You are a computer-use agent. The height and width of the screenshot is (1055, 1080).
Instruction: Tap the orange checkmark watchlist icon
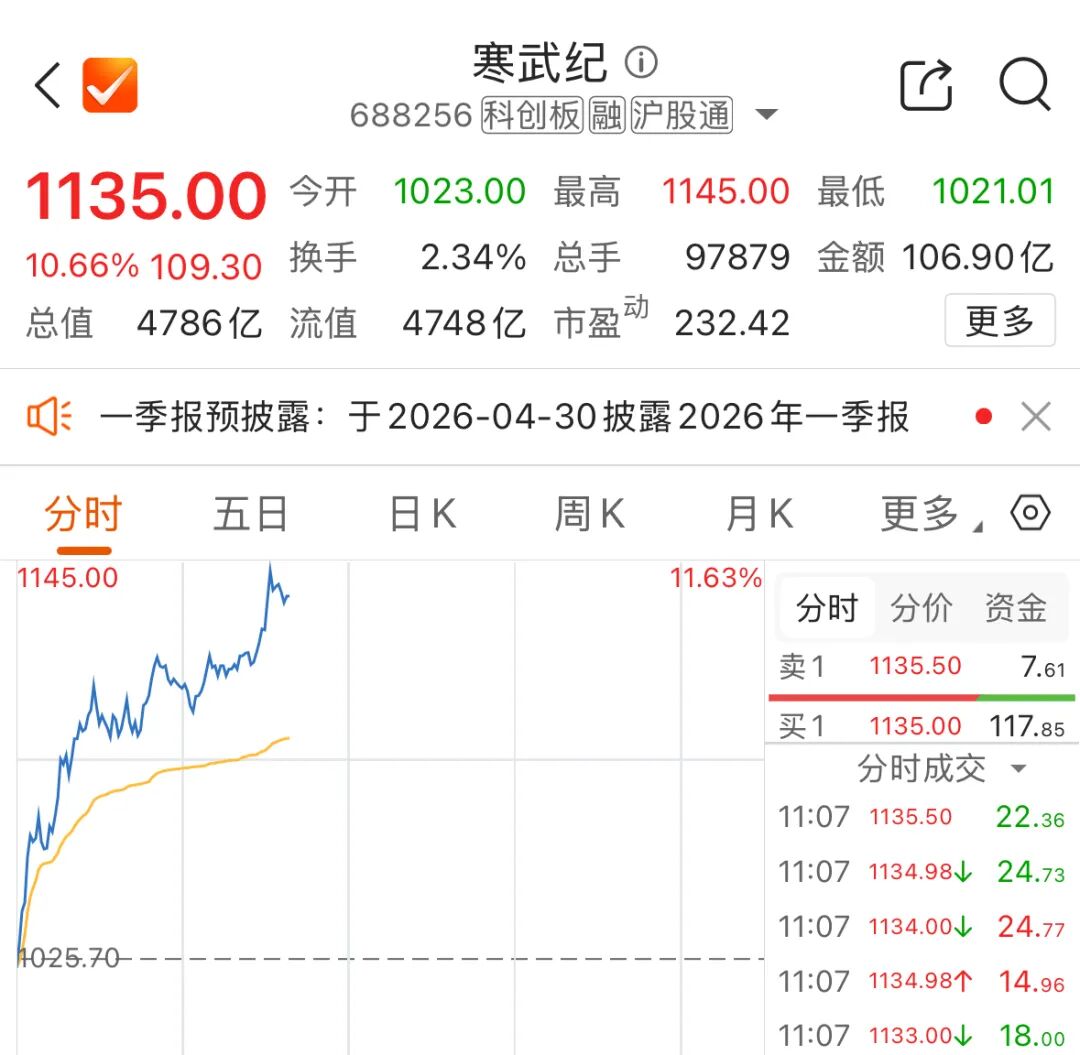click(110, 86)
